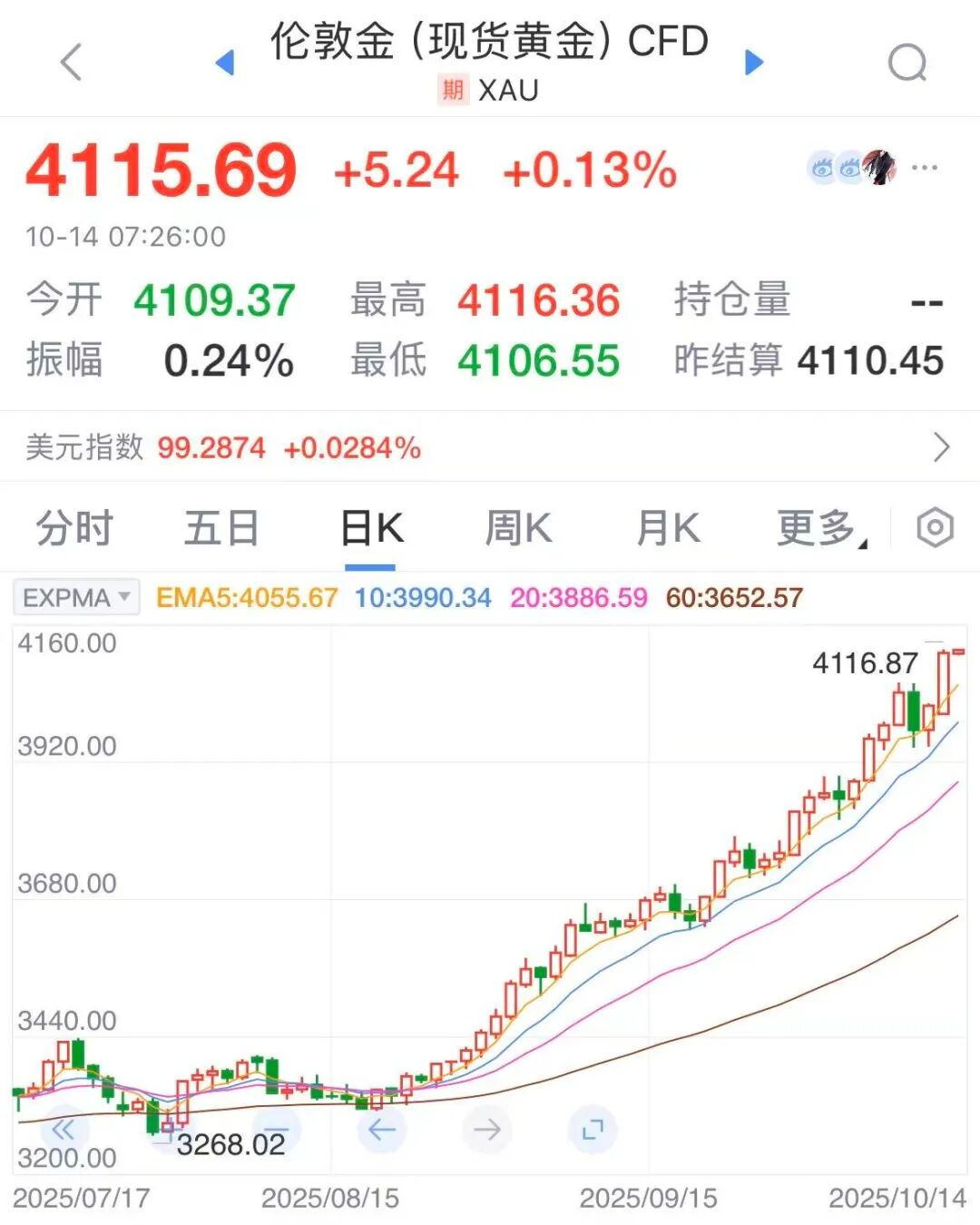Viewport: 980px width, 1225px height.
Task: Move the chart right with the right arrow
Action: coord(487,1130)
